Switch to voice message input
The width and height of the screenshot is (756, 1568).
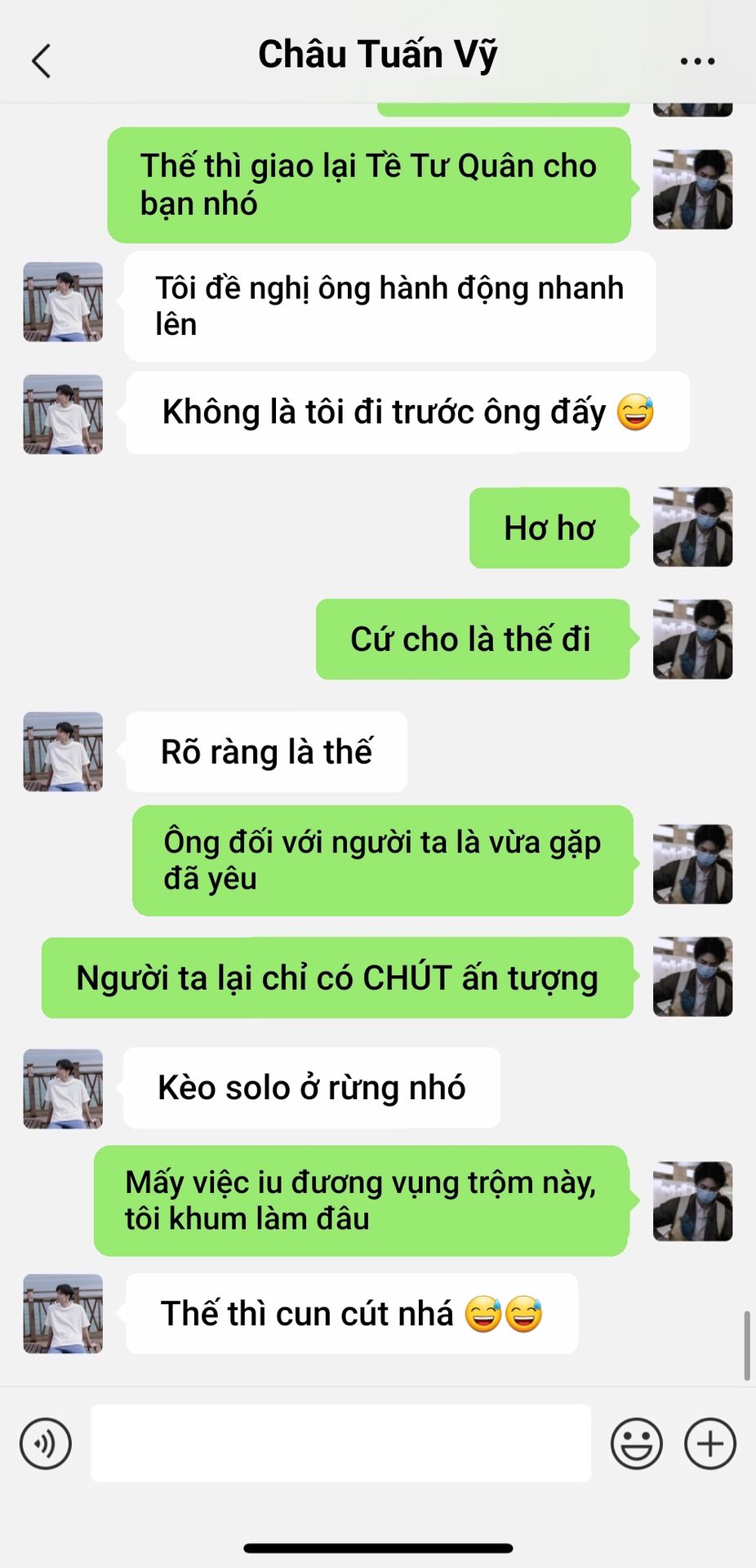[x=46, y=1443]
